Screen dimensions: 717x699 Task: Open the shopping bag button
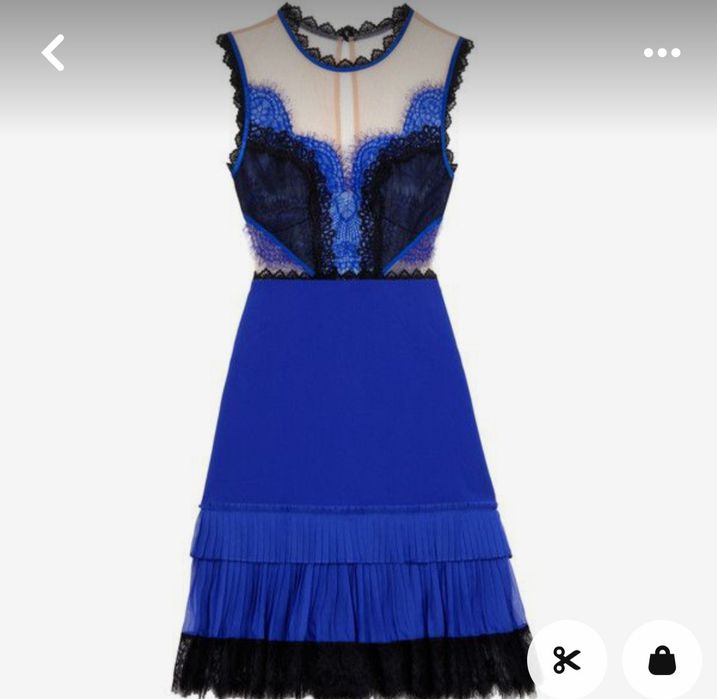[661, 660]
